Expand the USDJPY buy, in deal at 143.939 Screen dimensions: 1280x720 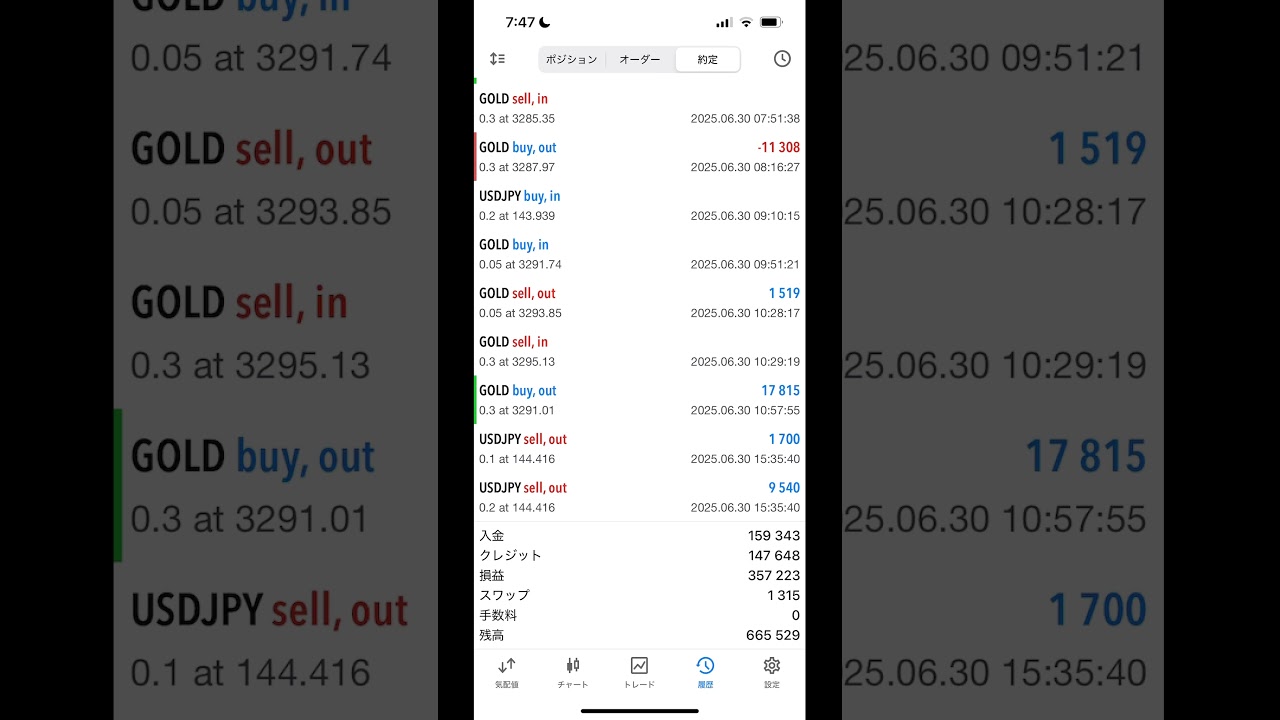click(x=639, y=206)
